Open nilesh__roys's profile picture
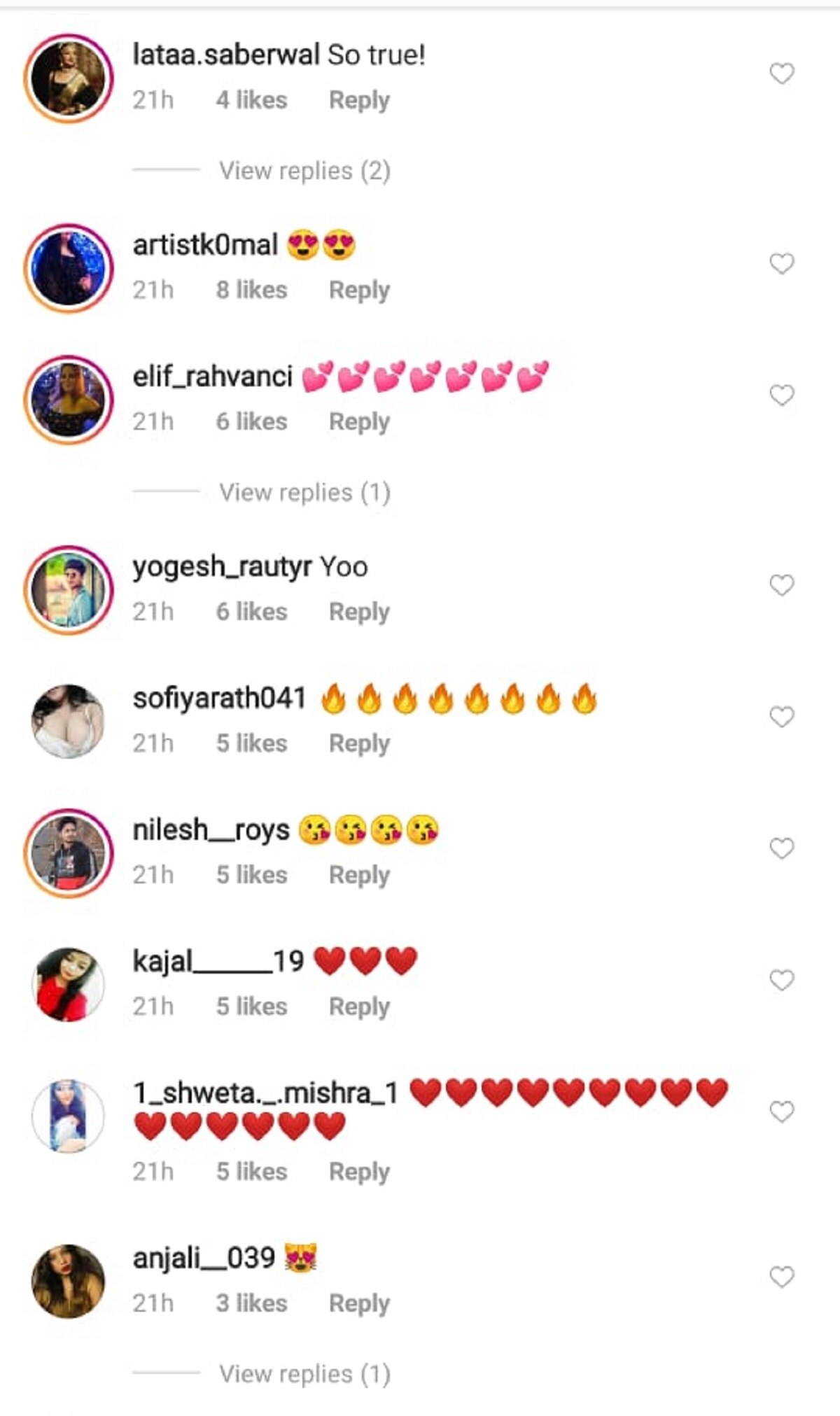This screenshot has width=840, height=1416. point(69,853)
